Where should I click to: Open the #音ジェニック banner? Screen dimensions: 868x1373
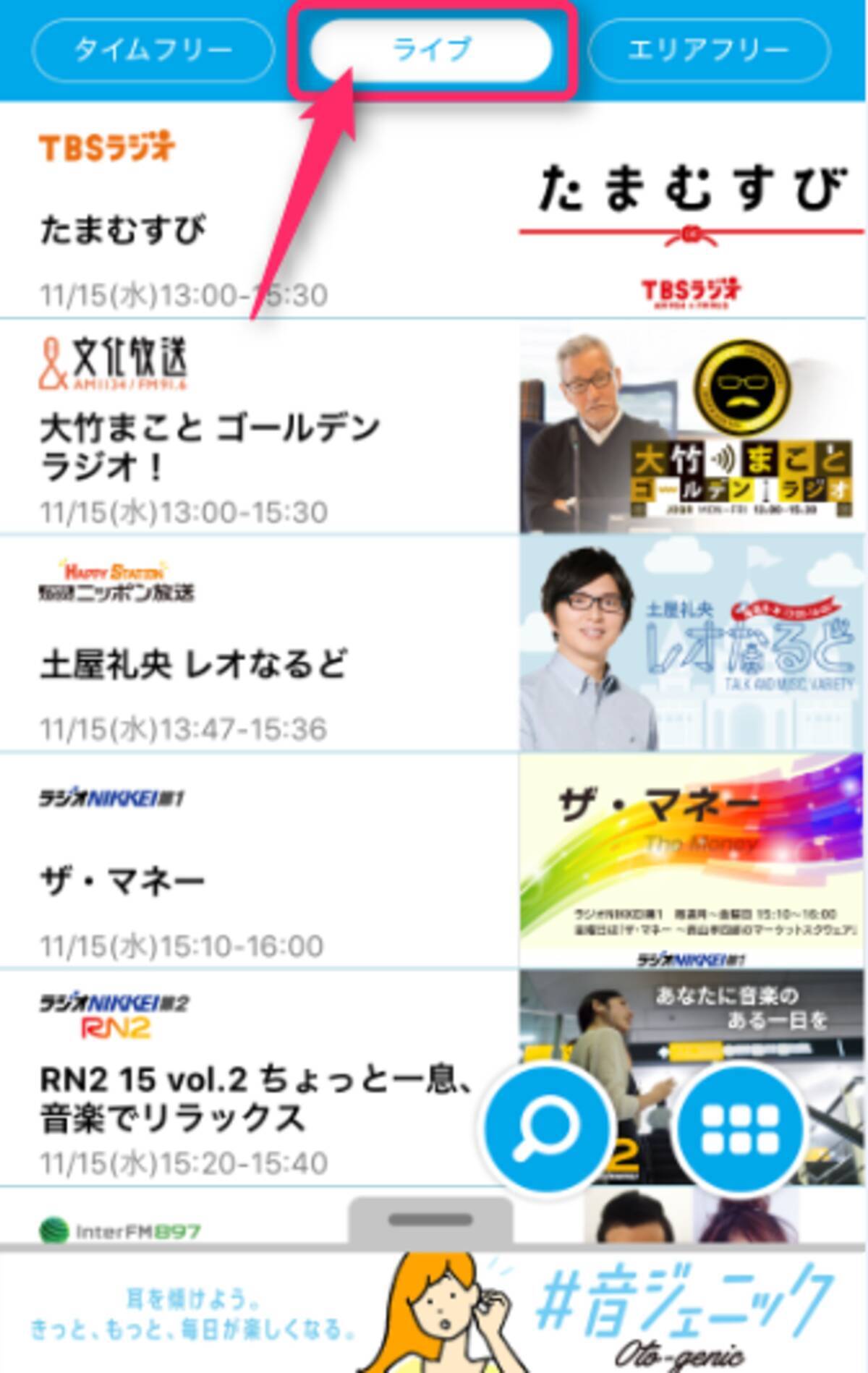click(434, 1313)
